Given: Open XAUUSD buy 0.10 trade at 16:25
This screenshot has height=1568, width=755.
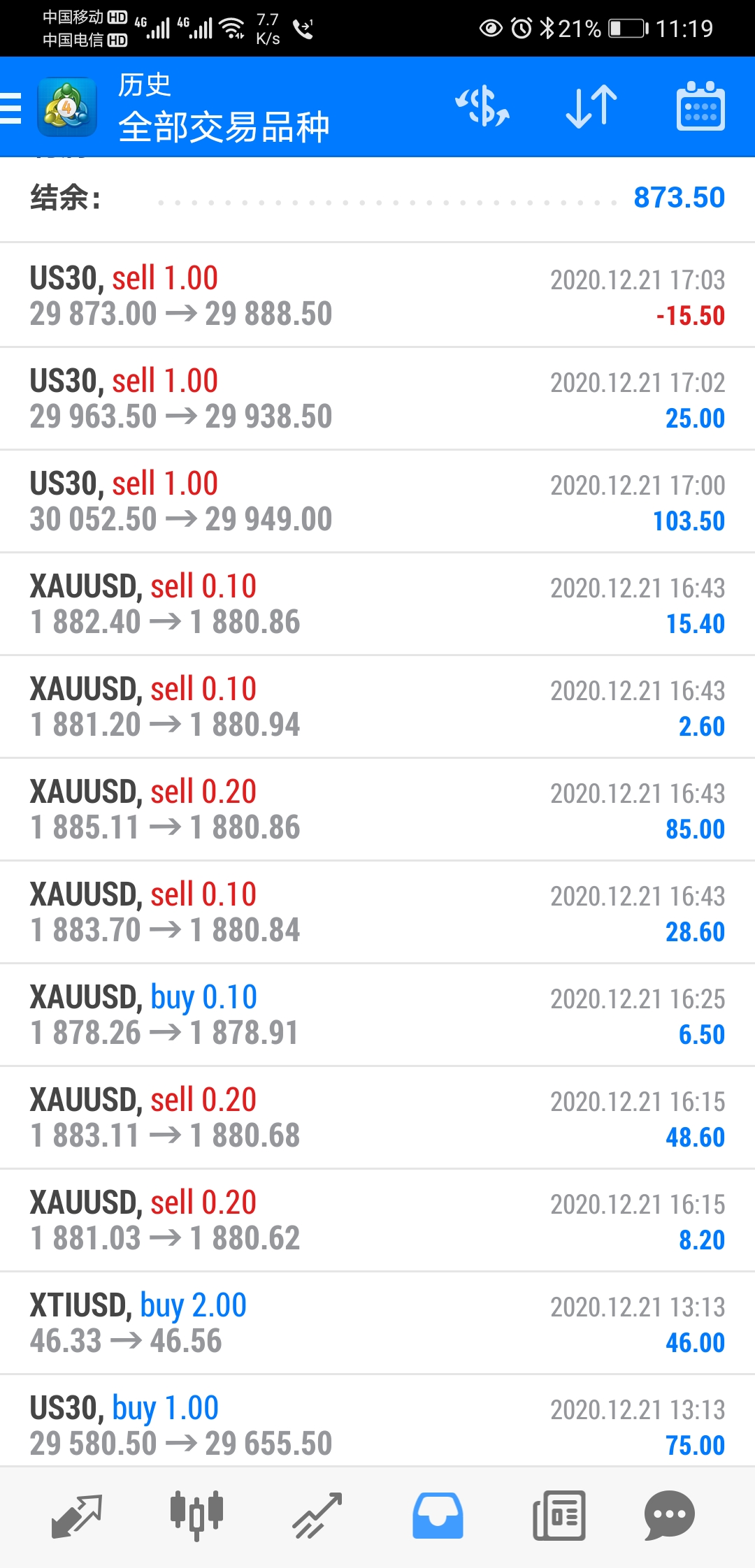Looking at the screenshot, I should [377, 1015].
